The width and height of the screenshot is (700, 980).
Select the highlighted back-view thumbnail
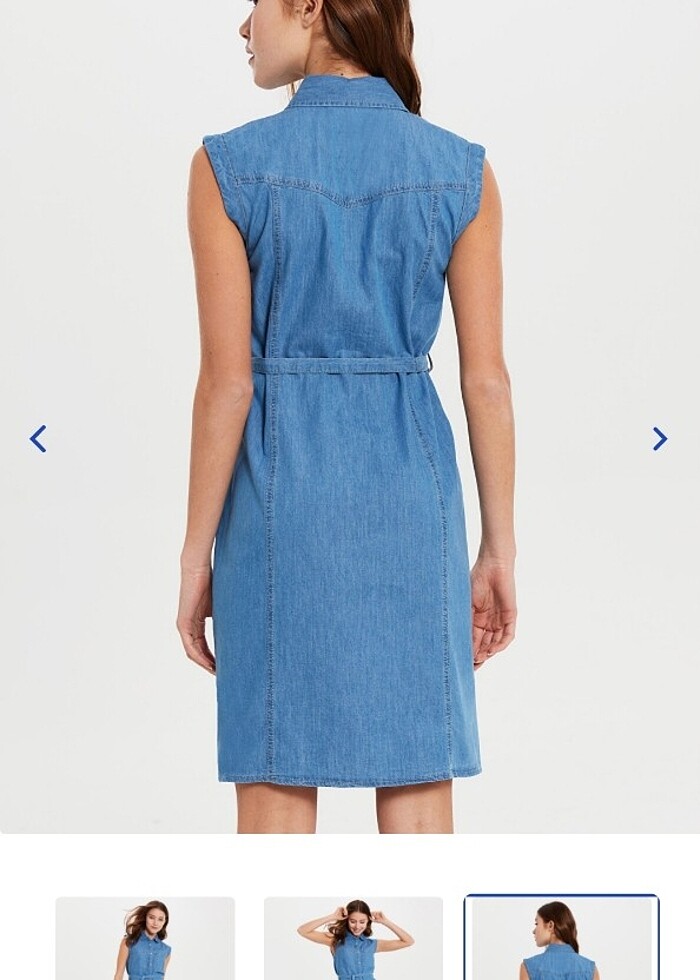pyautogui.click(x=561, y=940)
